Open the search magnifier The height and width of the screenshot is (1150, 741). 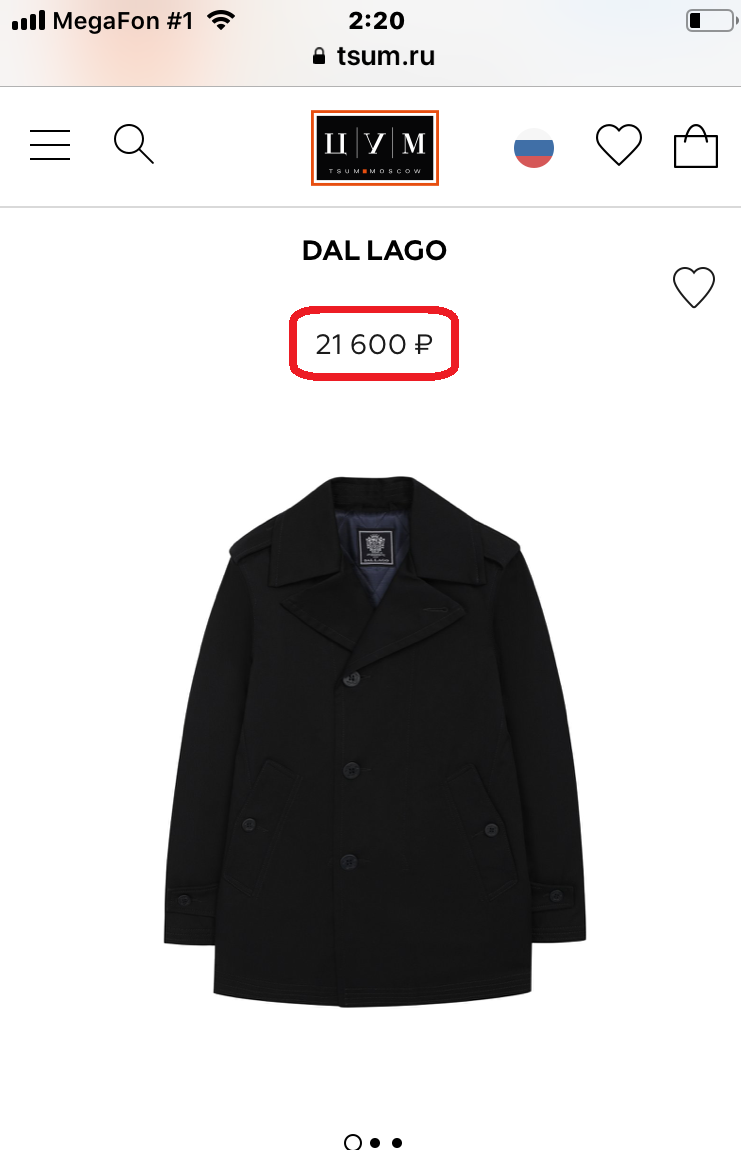[x=133, y=144]
